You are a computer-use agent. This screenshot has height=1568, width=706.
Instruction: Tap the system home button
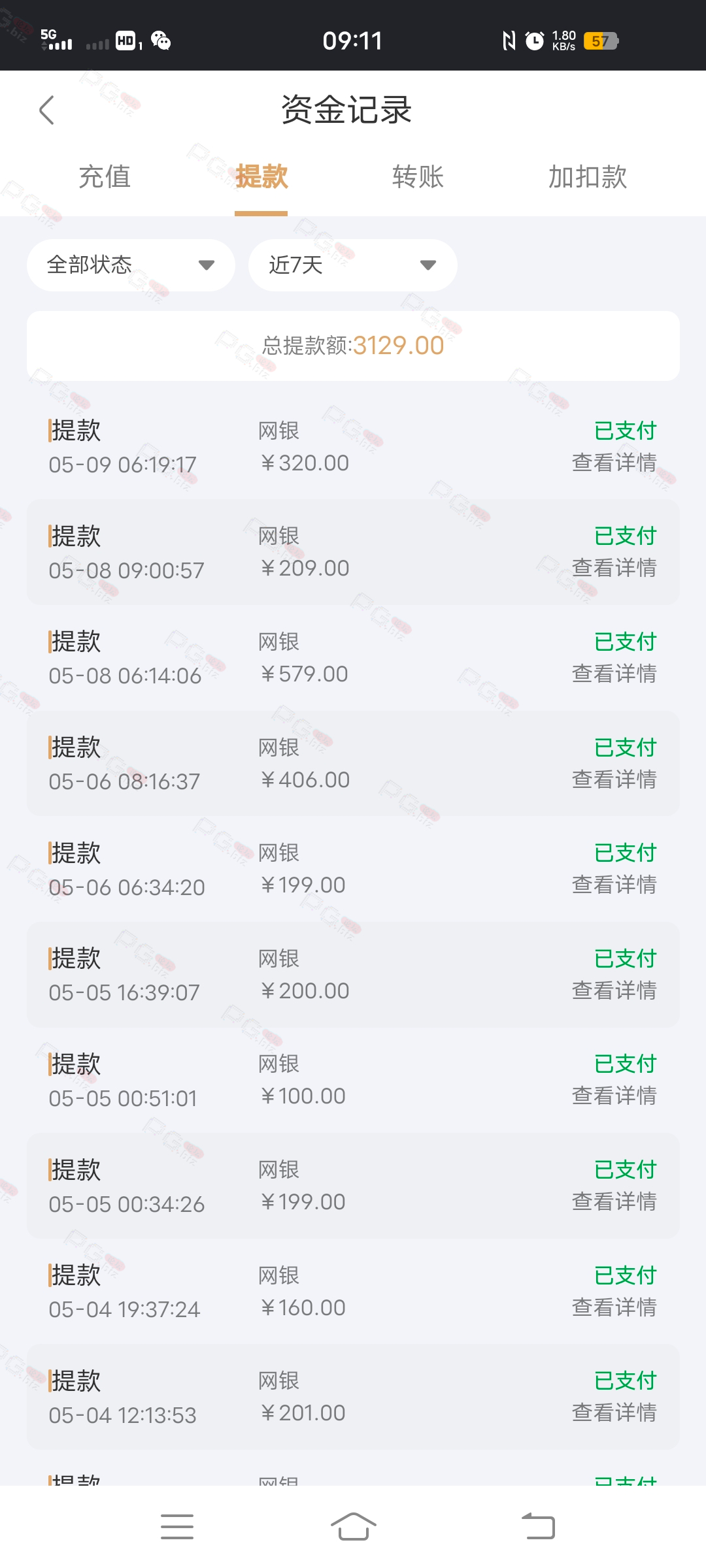(353, 1527)
